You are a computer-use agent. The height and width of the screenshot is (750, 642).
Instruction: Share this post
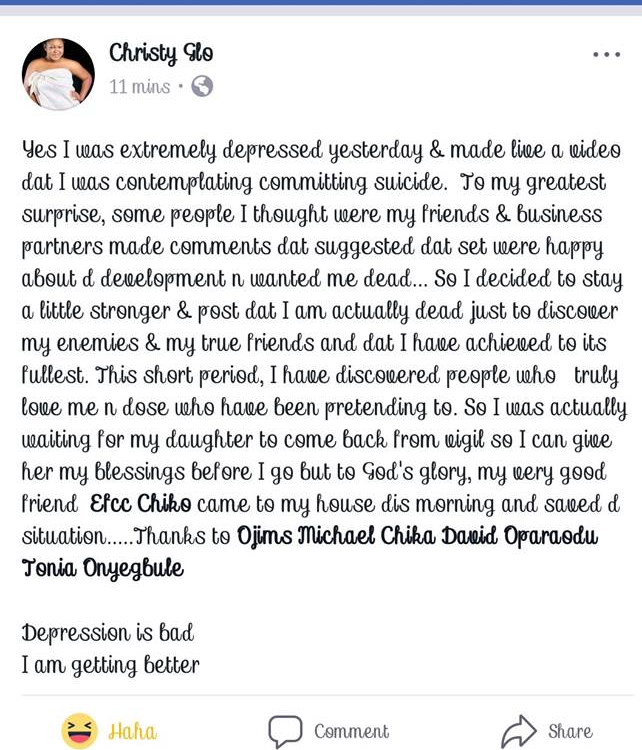[x=546, y=731]
